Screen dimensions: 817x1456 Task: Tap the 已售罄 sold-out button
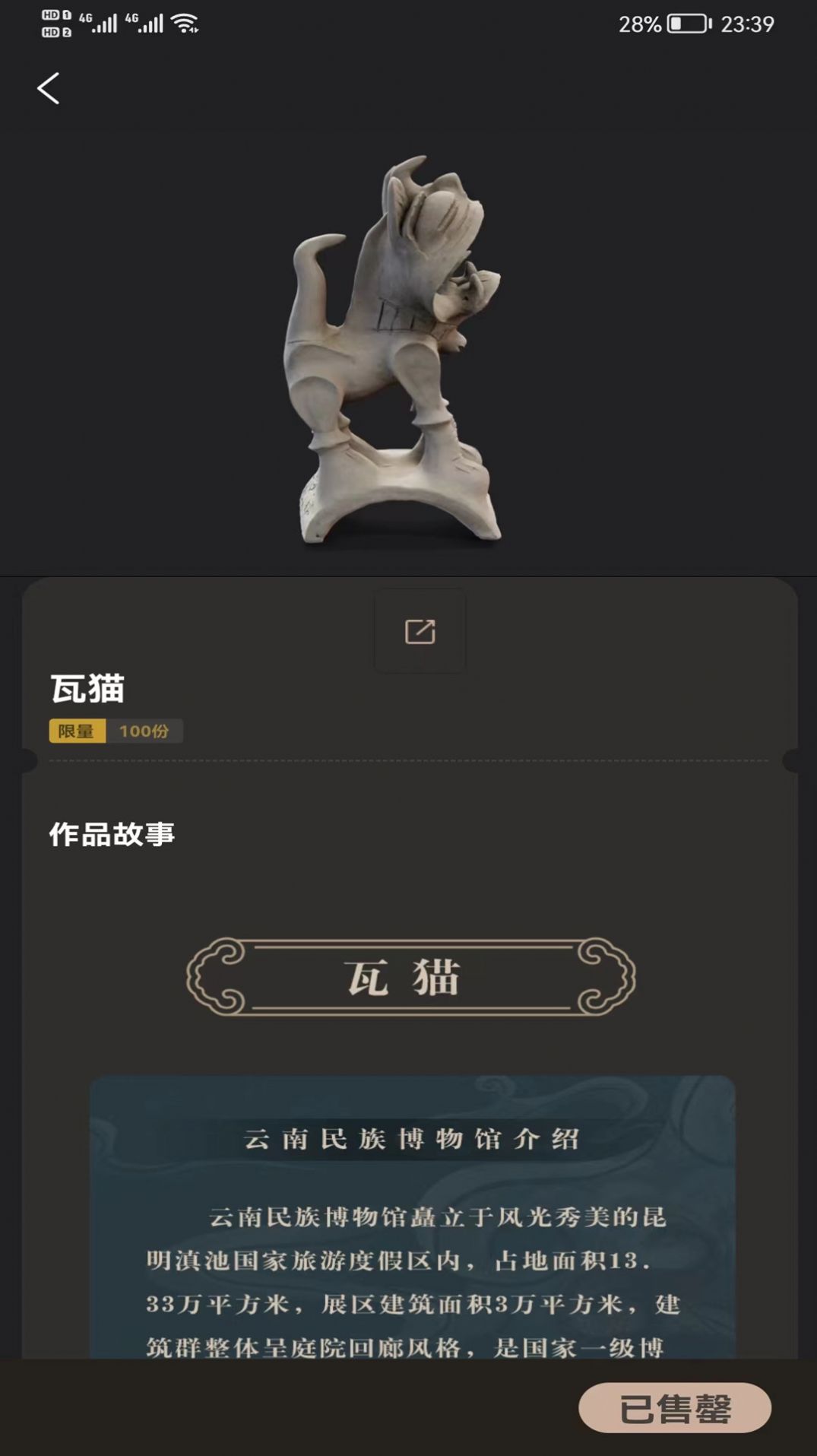click(674, 1408)
